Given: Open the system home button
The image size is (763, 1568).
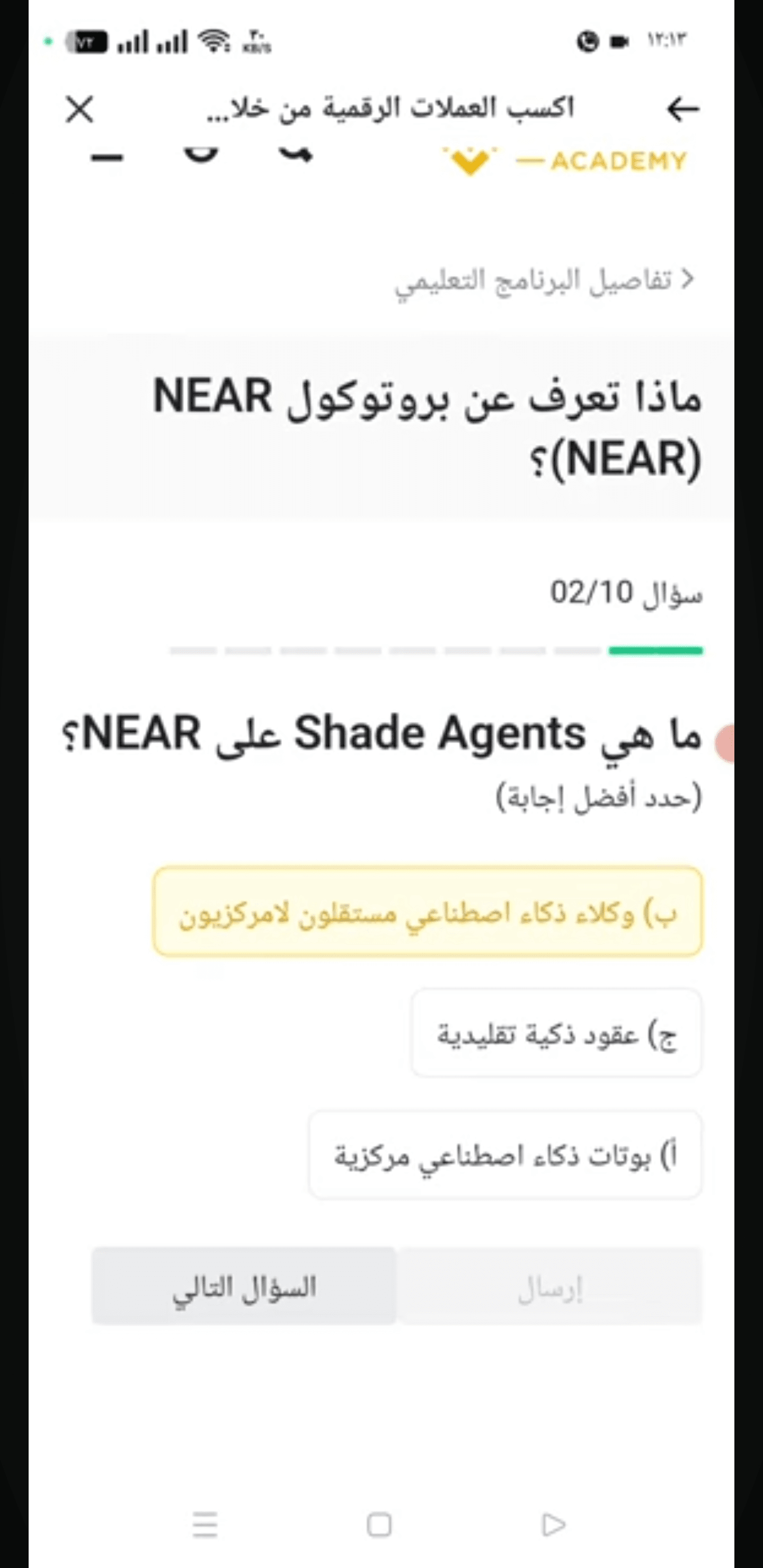Looking at the screenshot, I should pyautogui.click(x=379, y=1525).
